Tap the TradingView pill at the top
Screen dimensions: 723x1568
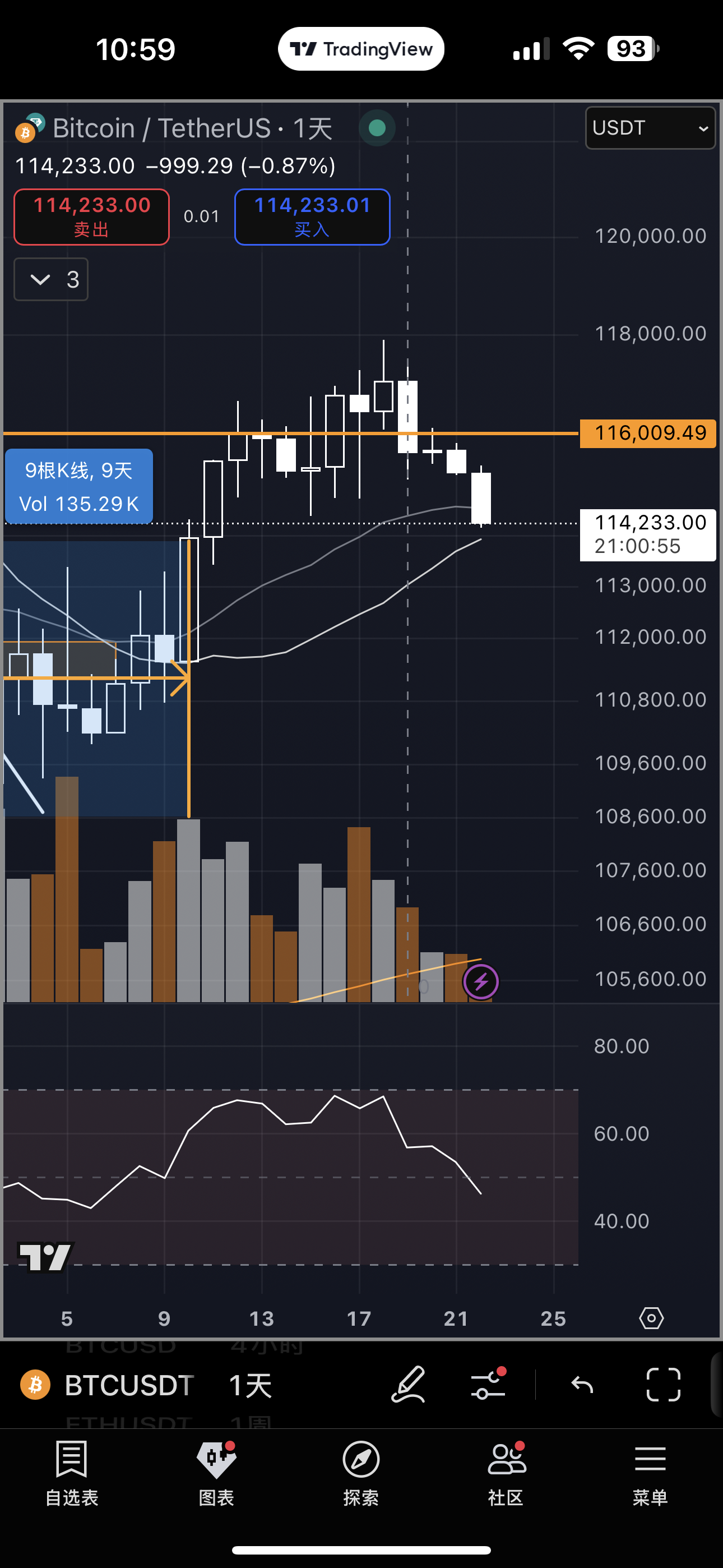pos(361,49)
